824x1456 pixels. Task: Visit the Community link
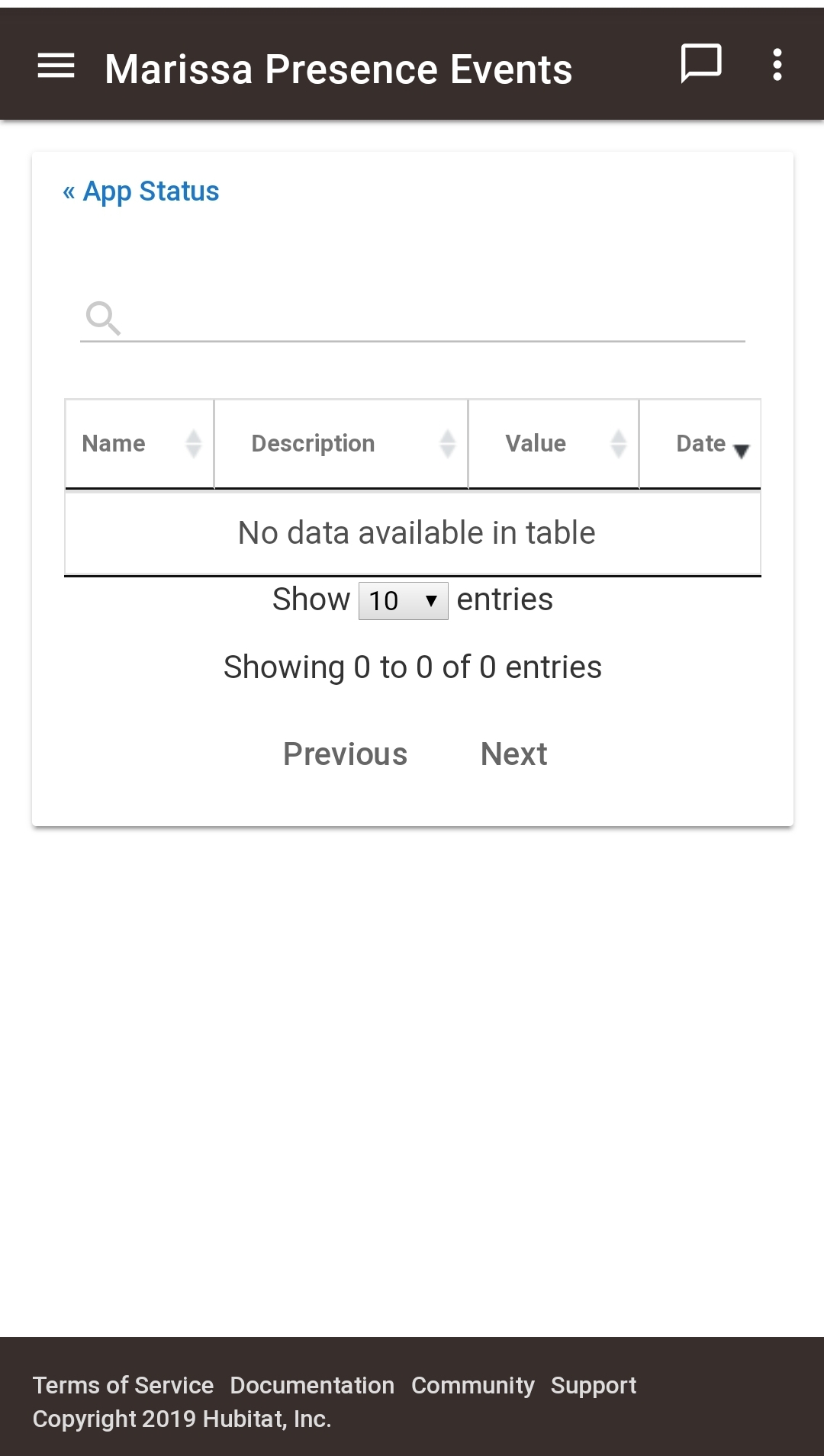pyautogui.click(x=473, y=1385)
